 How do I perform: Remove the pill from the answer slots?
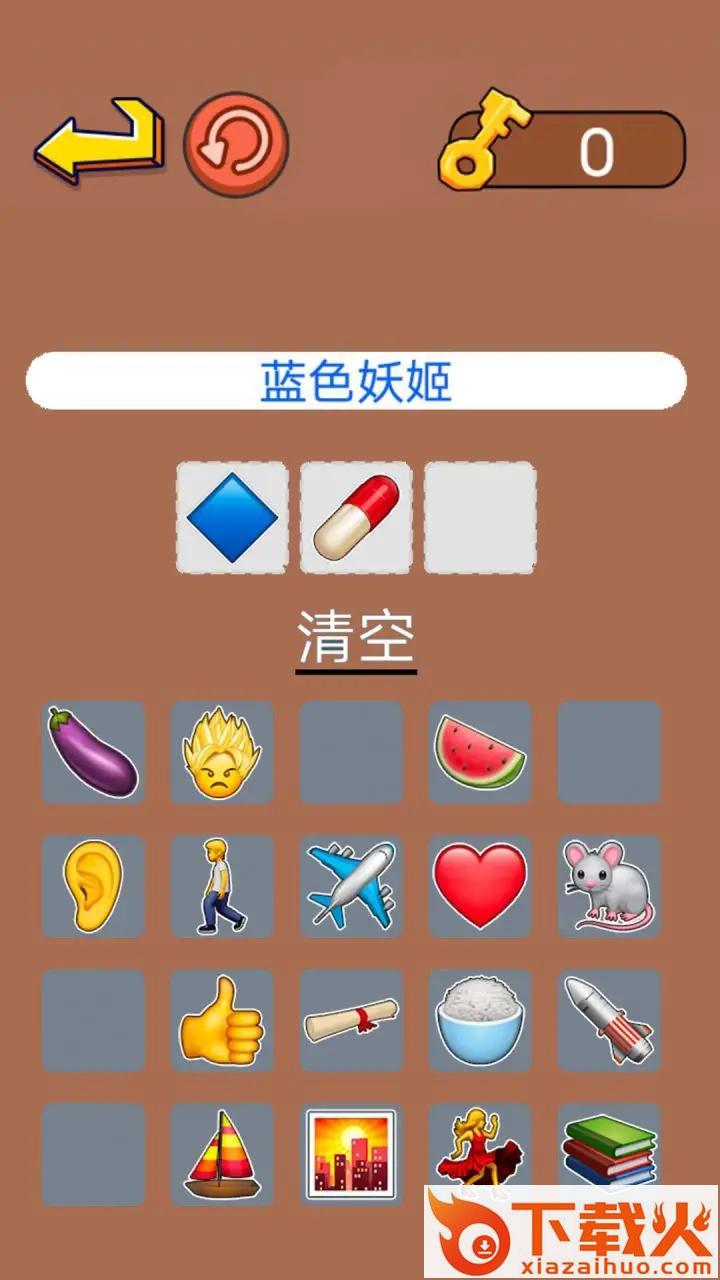(356, 518)
